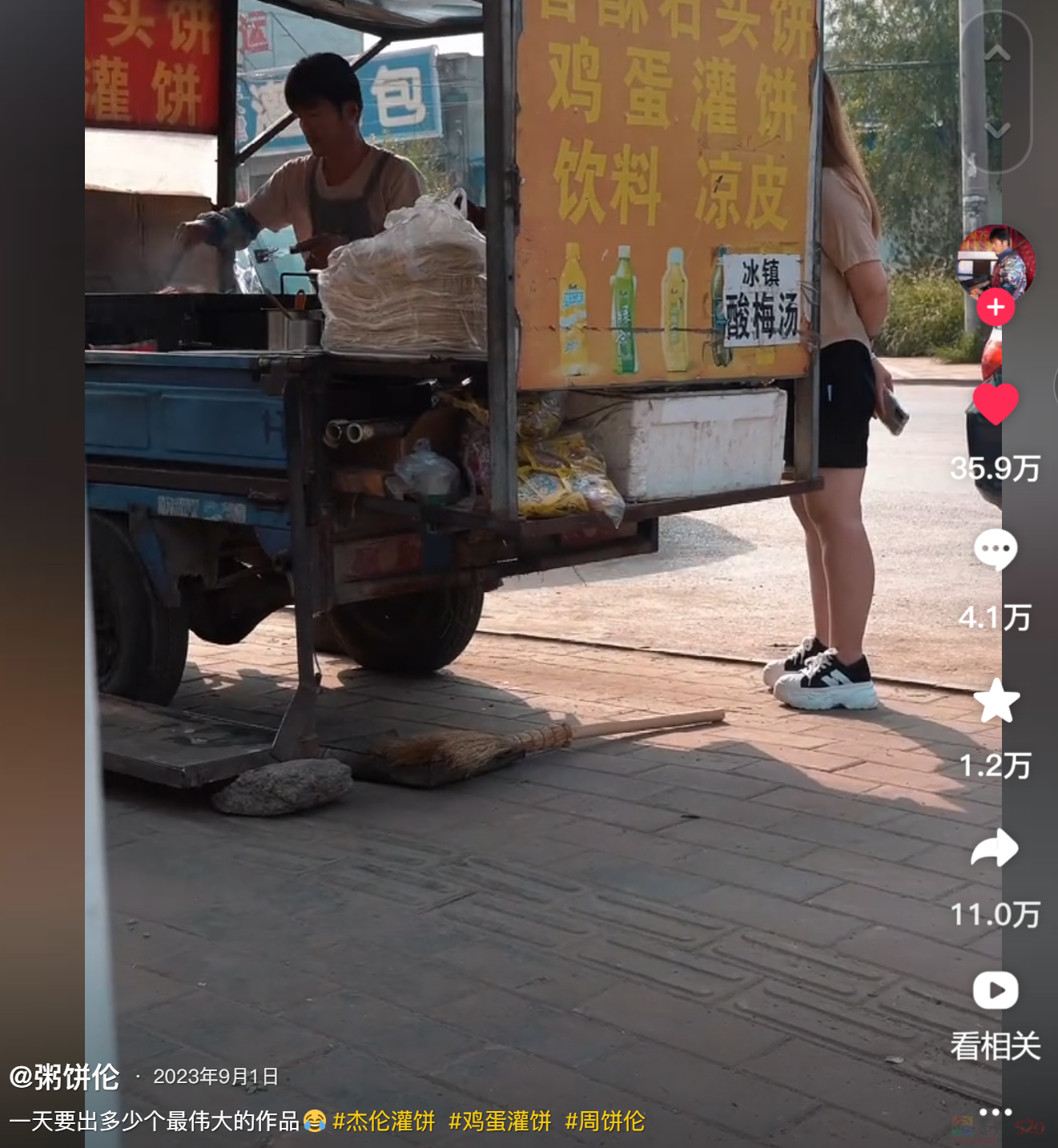1058x1148 pixels.
Task: Open the three-dot more options menu
Action: pyautogui.click(x=996, y=1112)
